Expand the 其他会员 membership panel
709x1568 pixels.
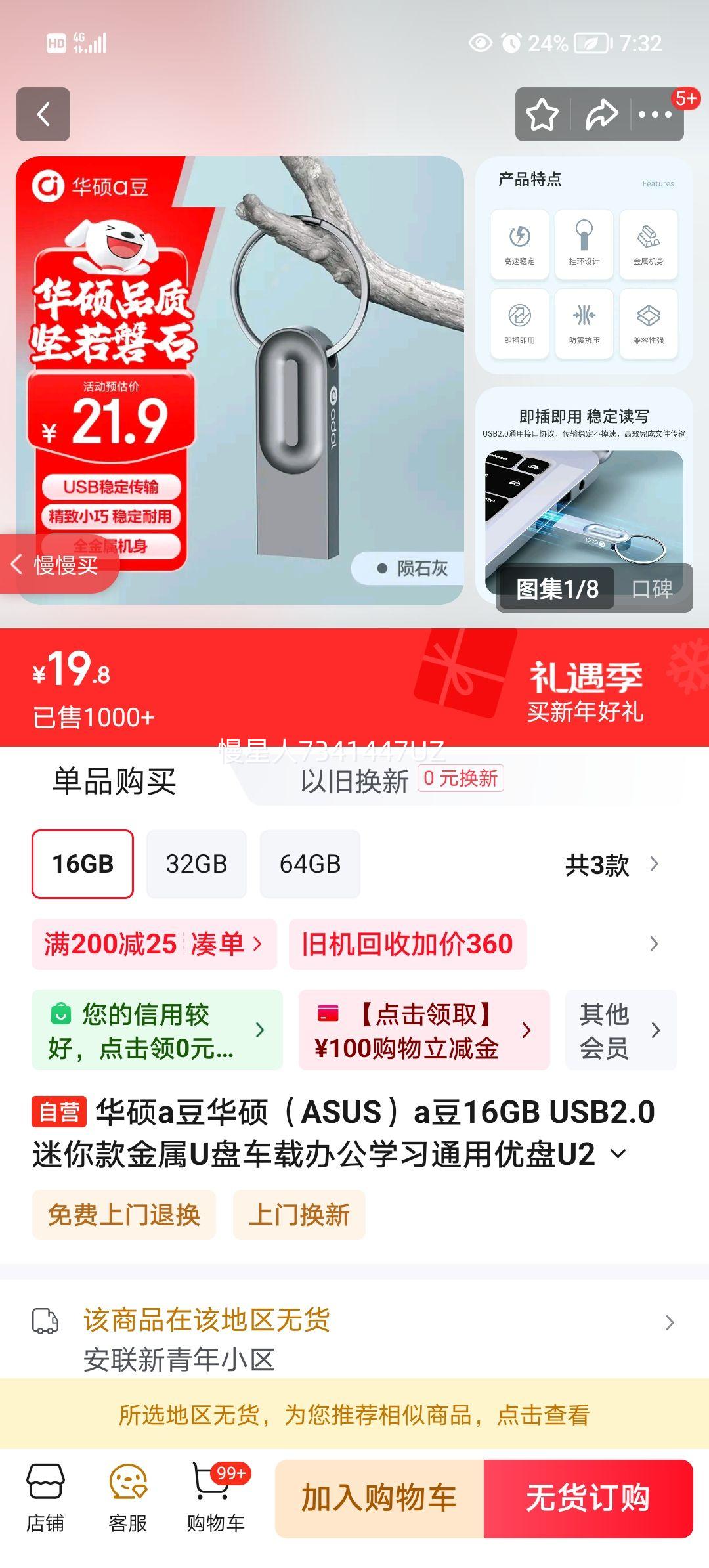619,1030
